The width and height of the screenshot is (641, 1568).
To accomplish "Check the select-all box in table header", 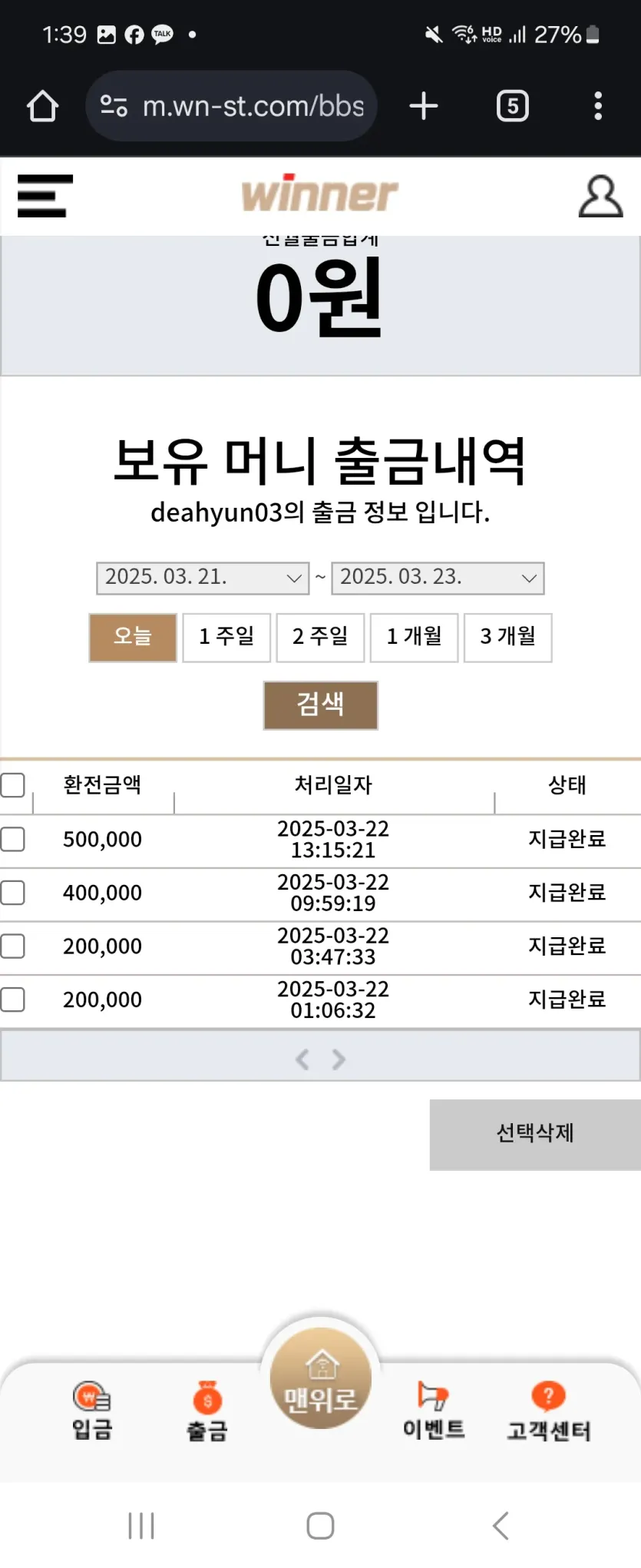I will [x=12, y=785].
